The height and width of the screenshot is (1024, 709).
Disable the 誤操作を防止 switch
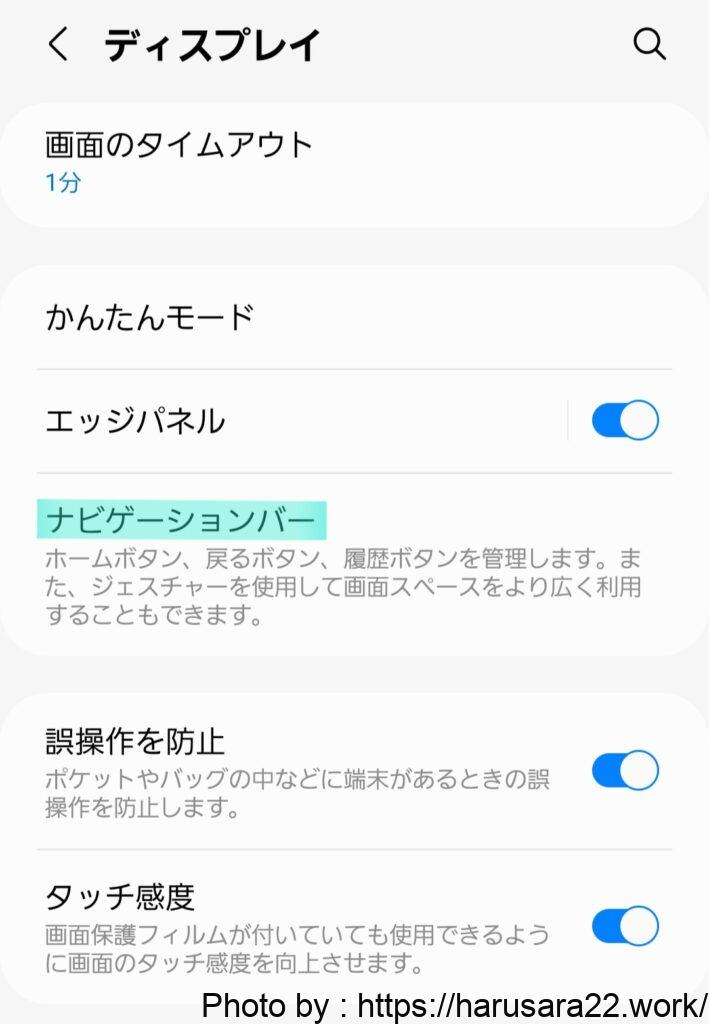coord(625,772)
